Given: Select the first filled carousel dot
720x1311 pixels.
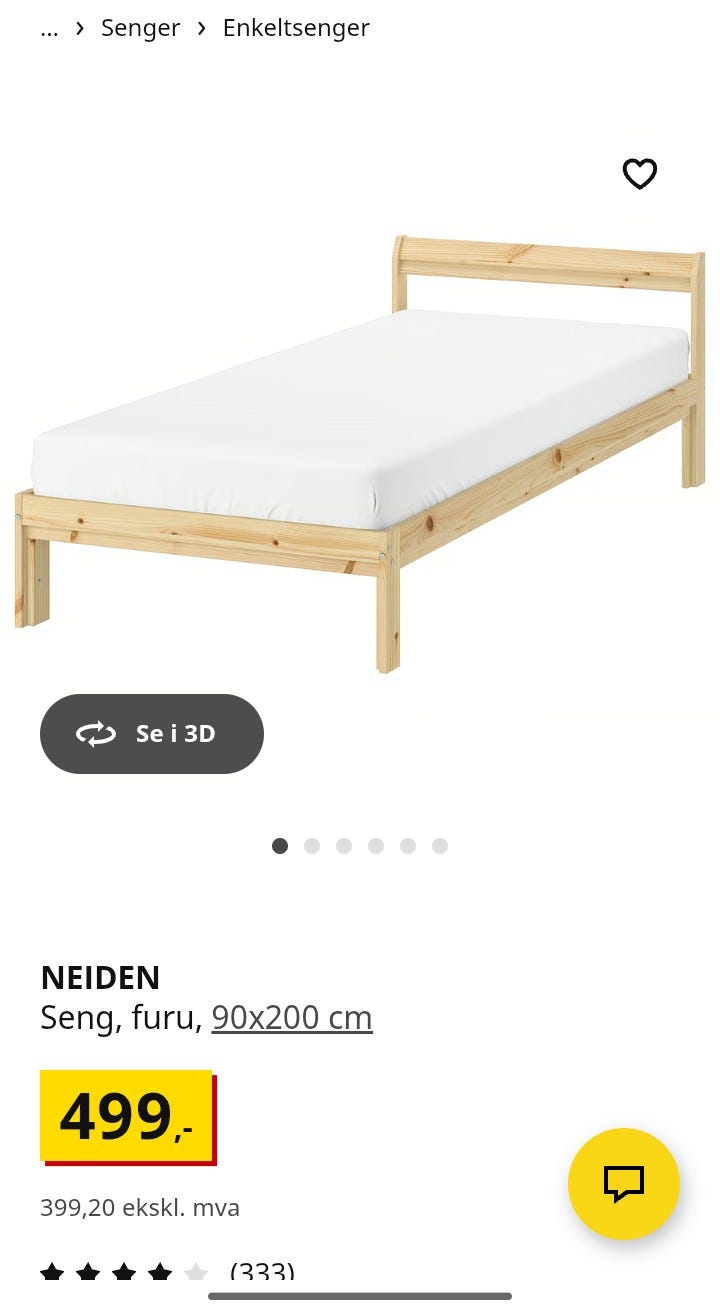Looking at the screenshot, I should 281,845.
